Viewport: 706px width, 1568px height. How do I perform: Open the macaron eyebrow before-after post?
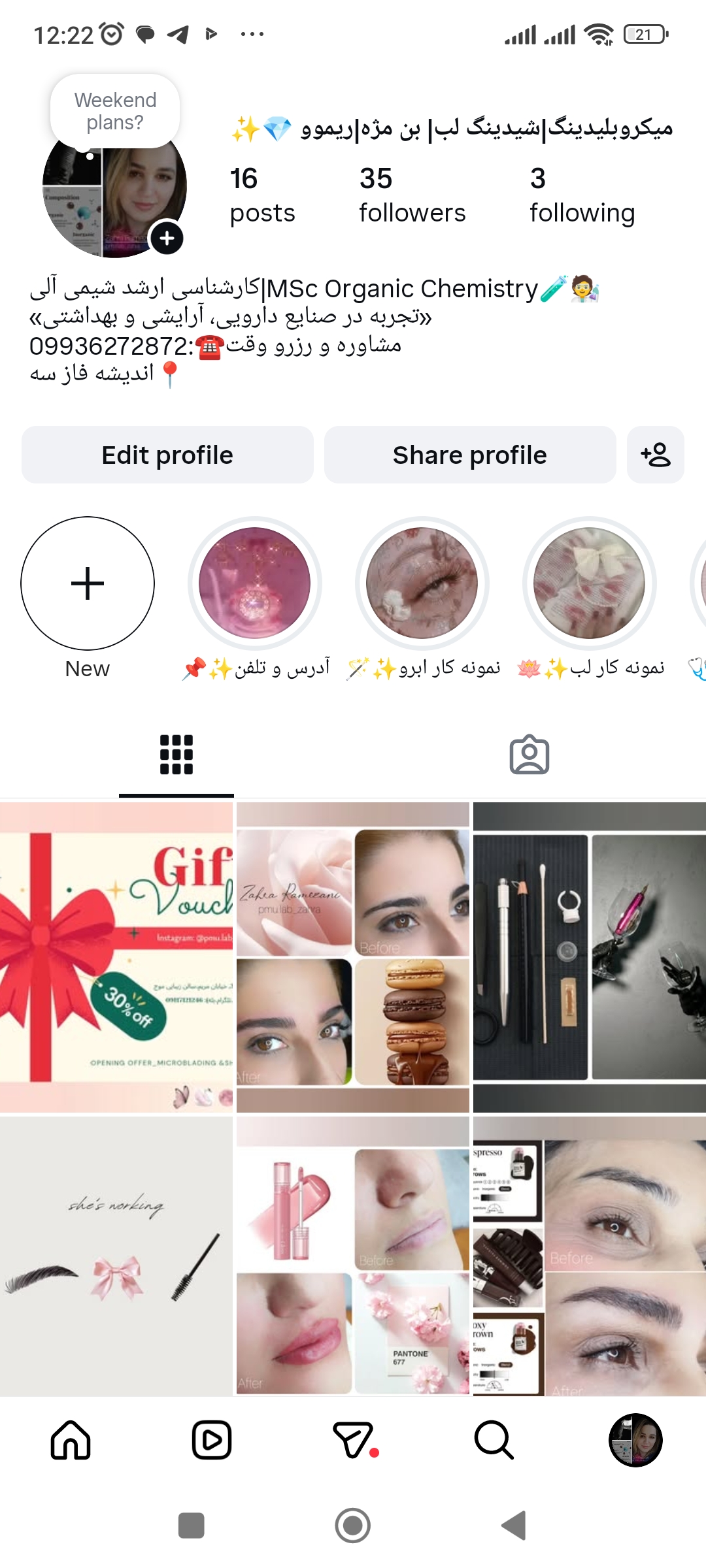pyautogui.click(x=353, y=957)
